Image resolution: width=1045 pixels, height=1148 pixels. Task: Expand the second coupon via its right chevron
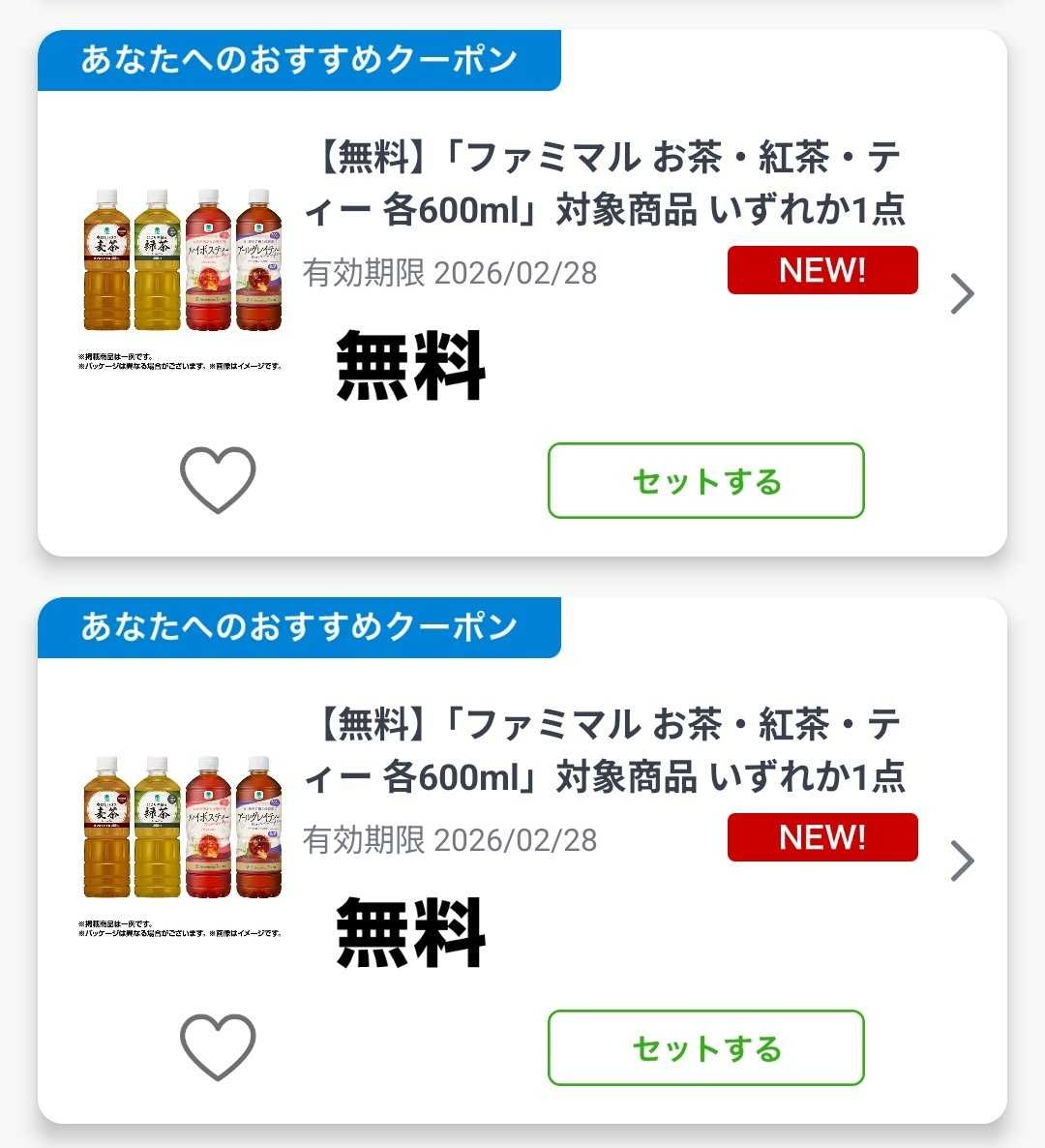click(x=962, y=861)
